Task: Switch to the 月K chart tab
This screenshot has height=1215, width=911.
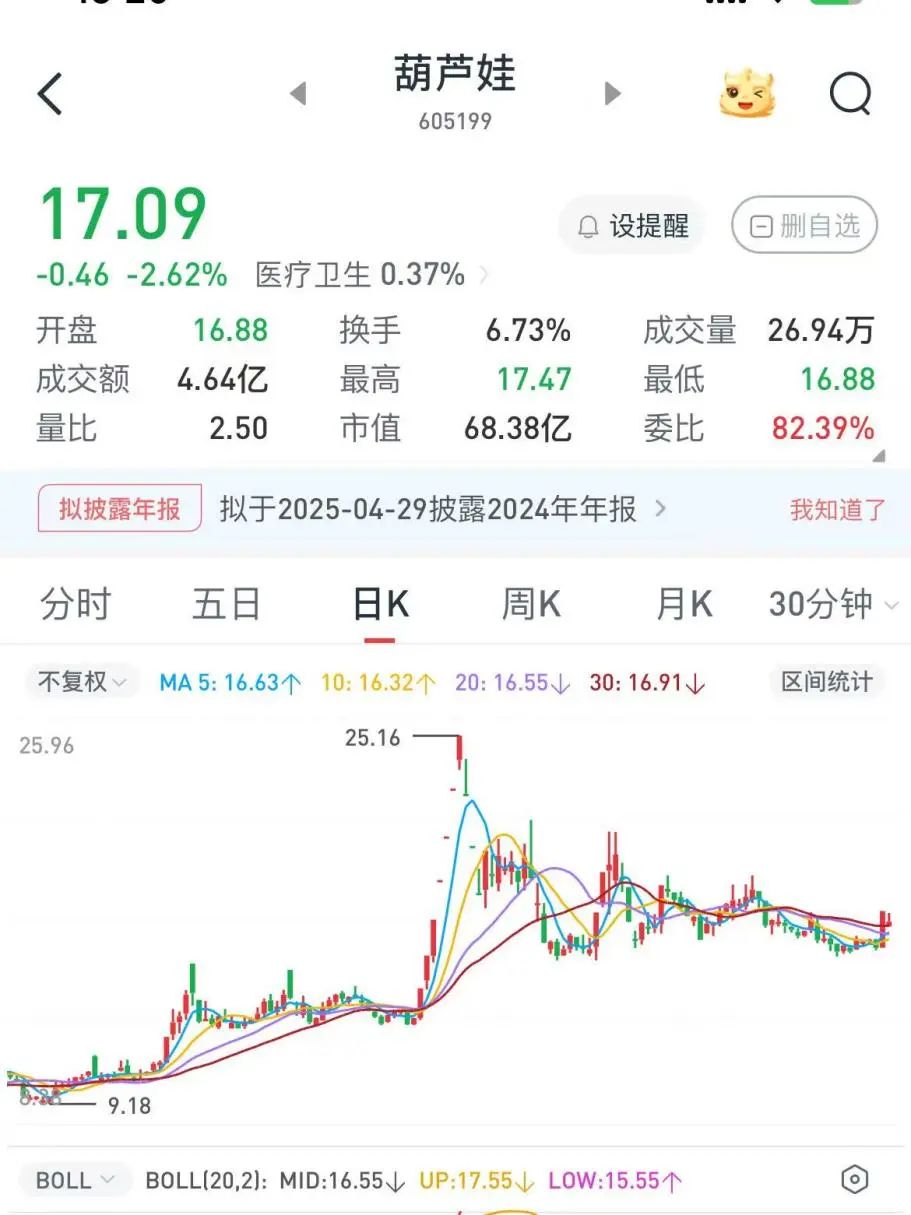Action: [684, 605]
